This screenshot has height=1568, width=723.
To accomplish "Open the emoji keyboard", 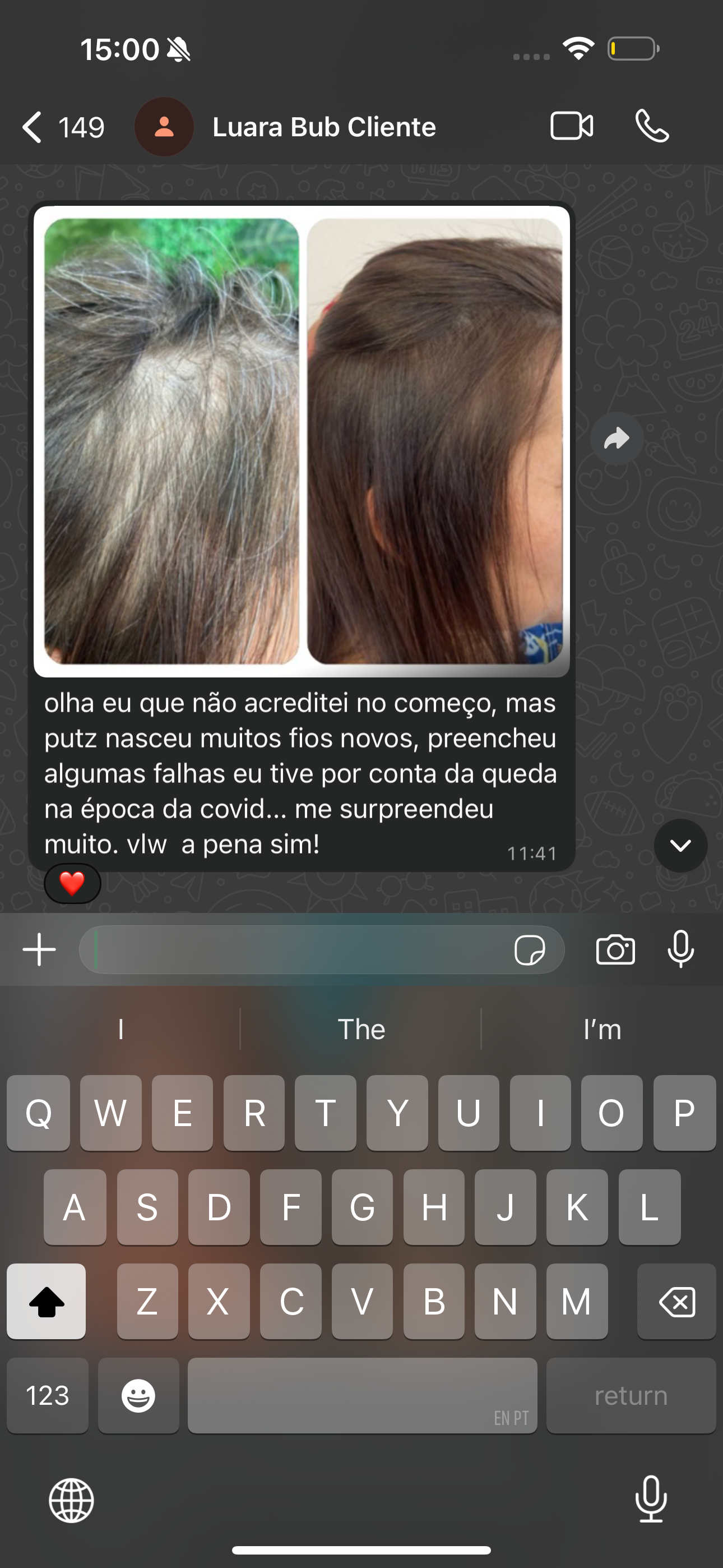I will 139,1396.
